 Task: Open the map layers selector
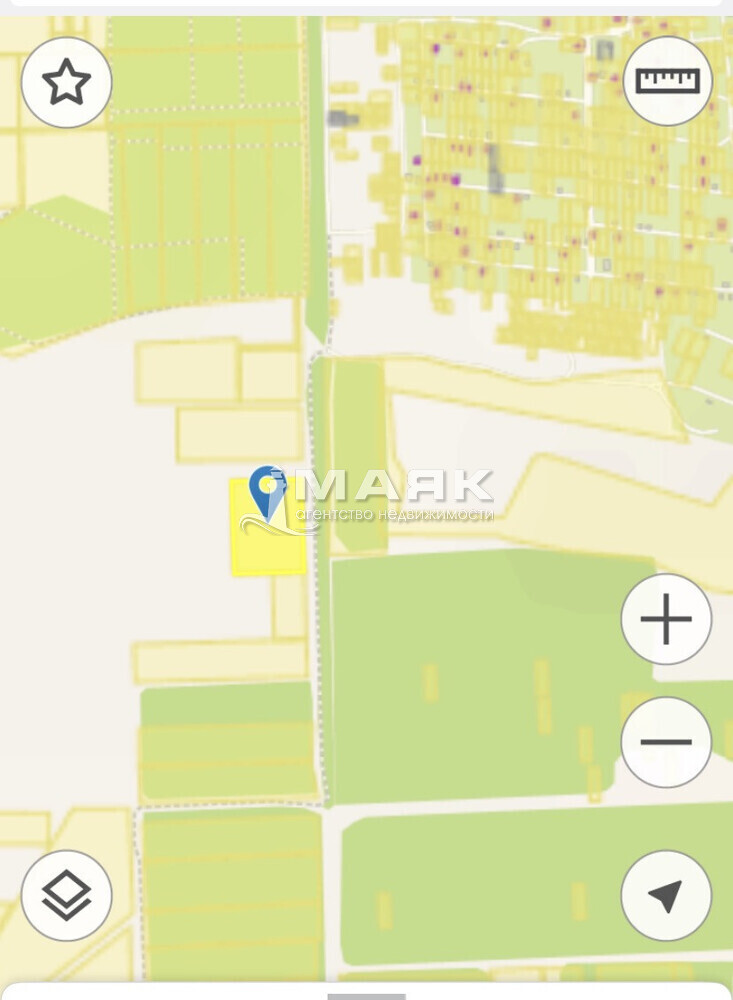pos(66,896)
